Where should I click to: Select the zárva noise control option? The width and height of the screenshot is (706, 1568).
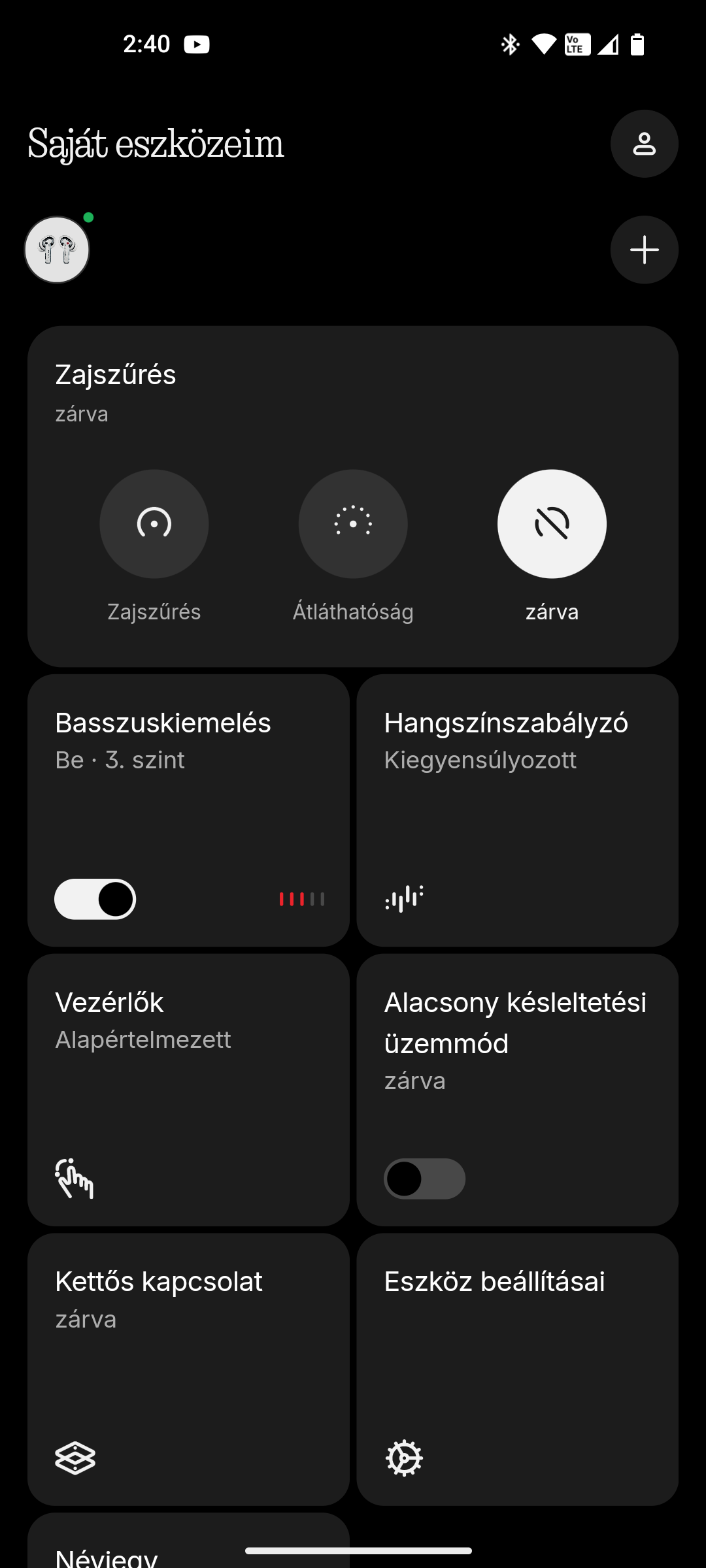tap(552, 524)
